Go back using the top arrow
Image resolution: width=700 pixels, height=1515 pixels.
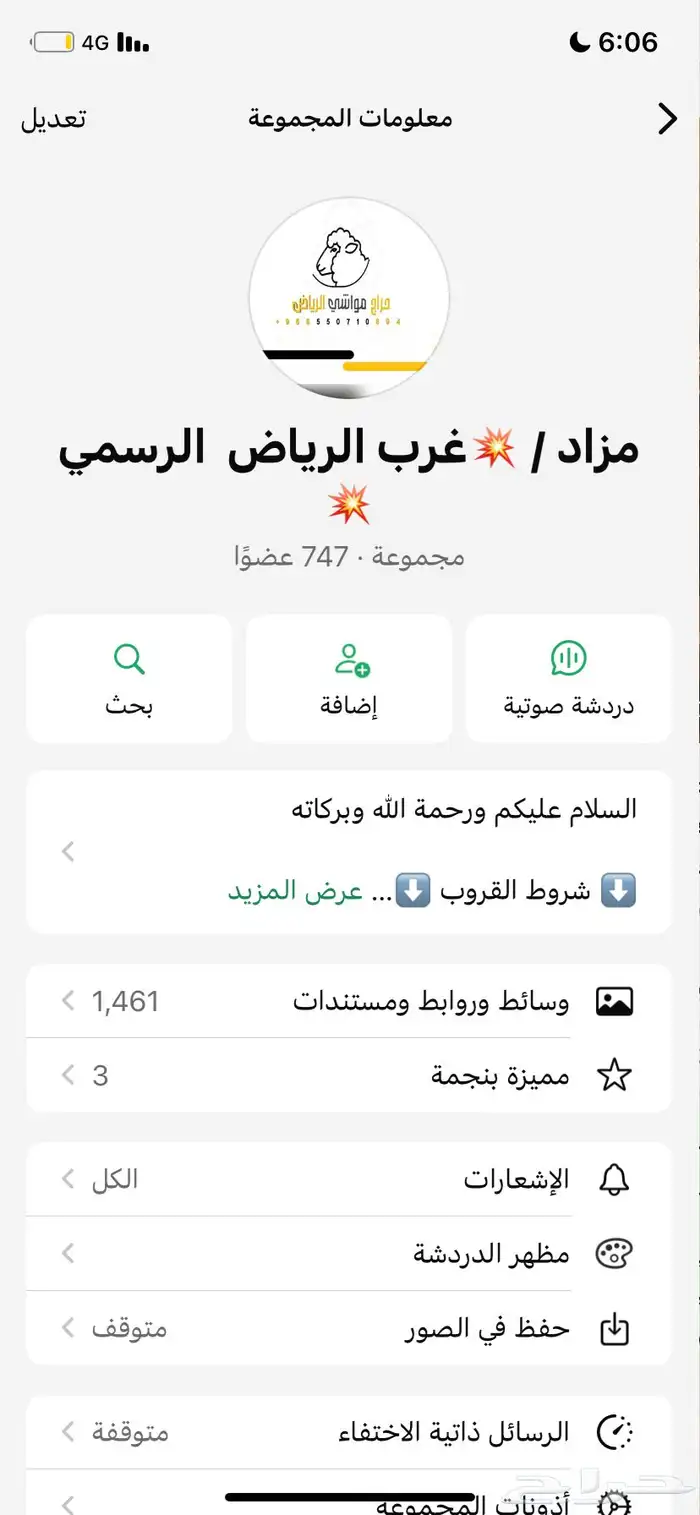tap(667, 119)
